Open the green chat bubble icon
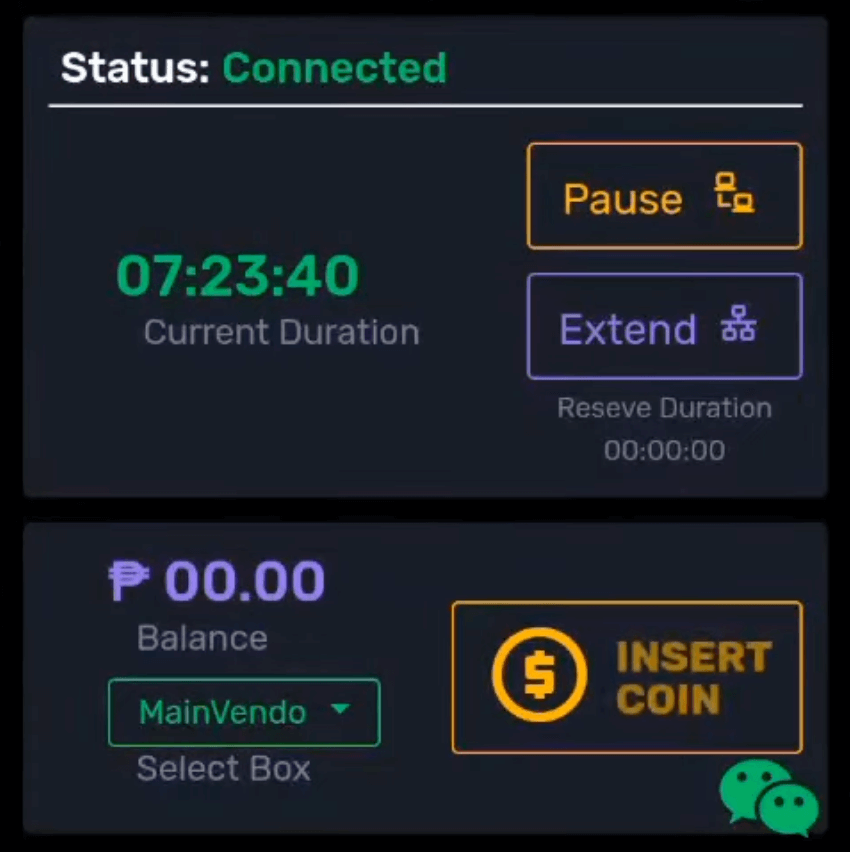Image resolution: width=850 pixels, height=852 pixels. [x=768, y=797]
